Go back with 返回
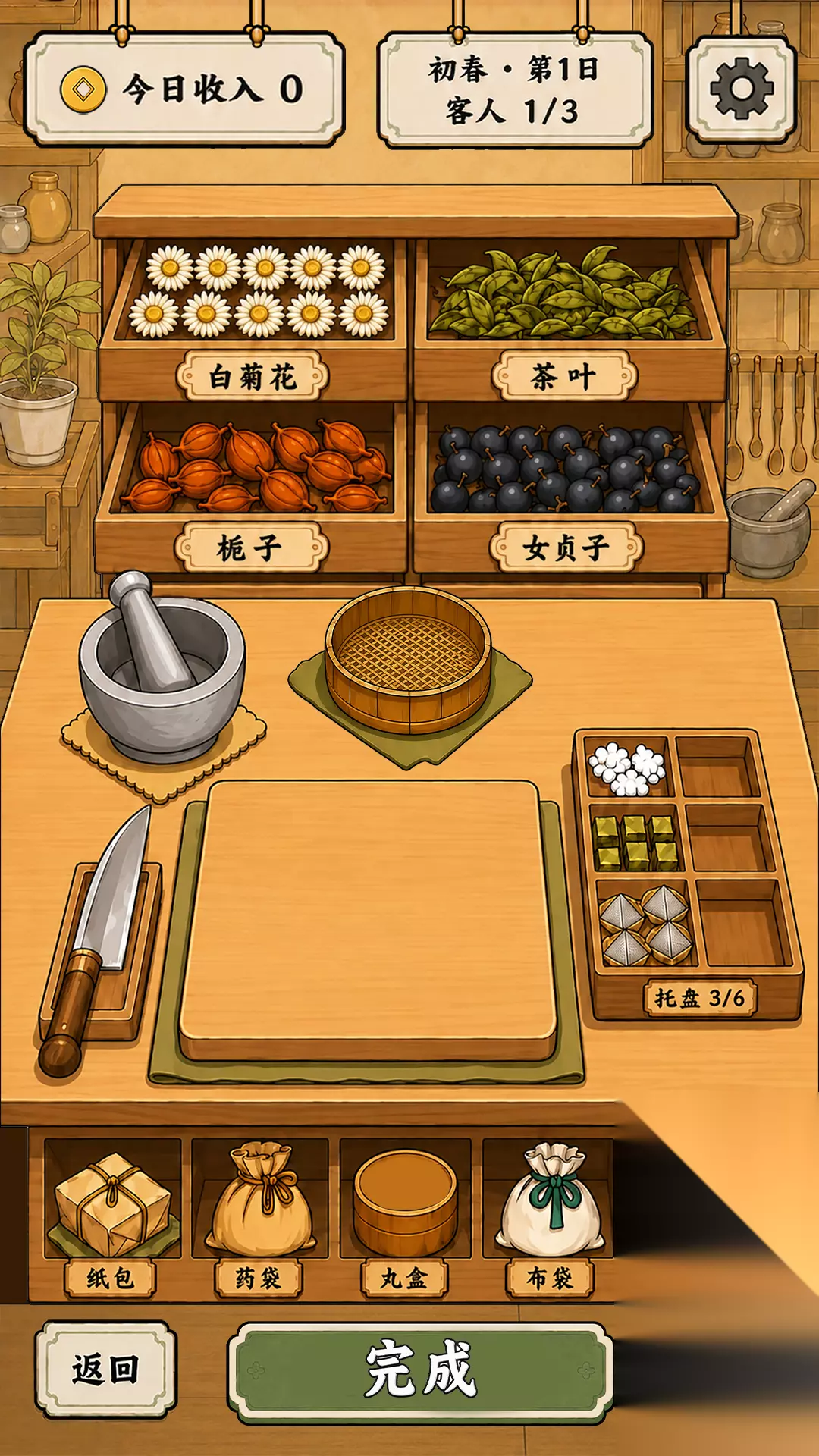 105,1370
